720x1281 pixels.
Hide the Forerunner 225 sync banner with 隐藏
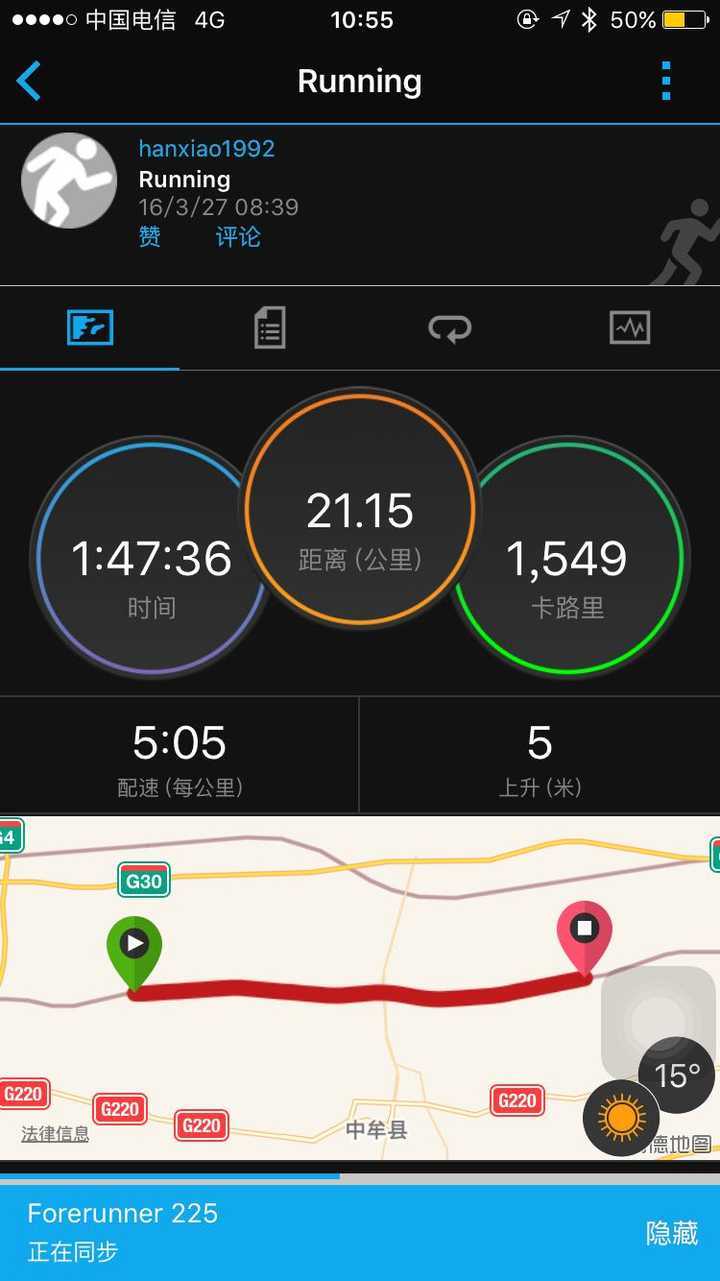pos(671,1233)
